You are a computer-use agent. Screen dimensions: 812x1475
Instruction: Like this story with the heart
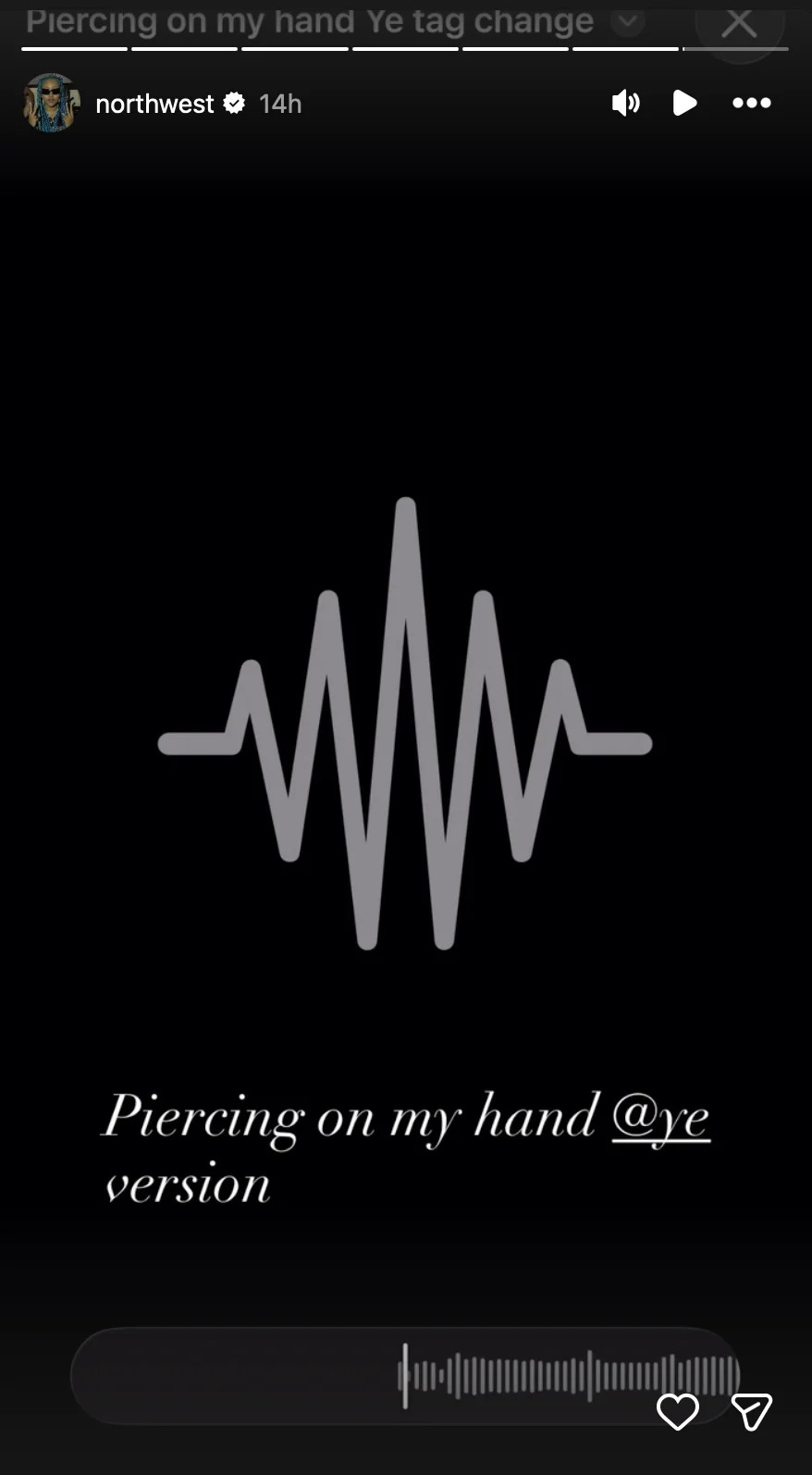[x=677, y=1412]
